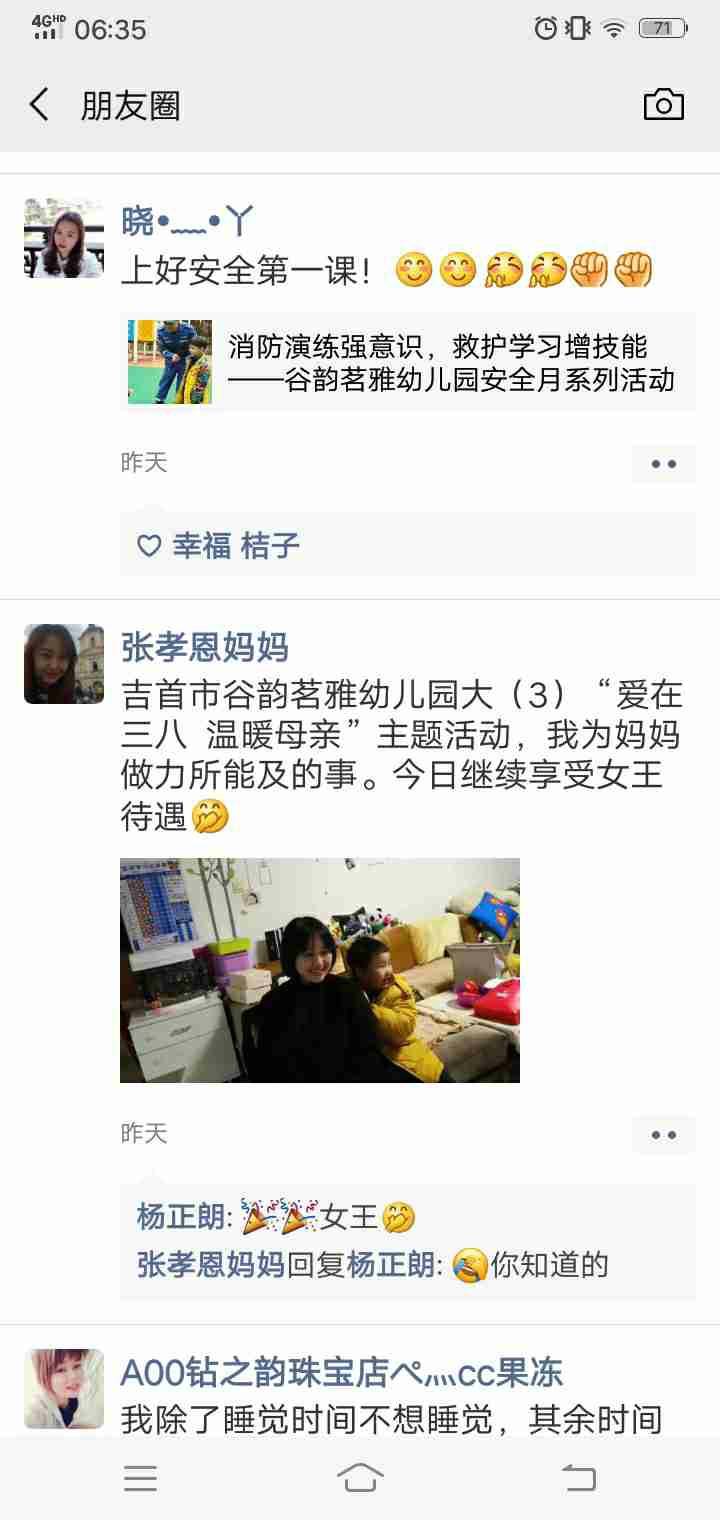Viewport: 720px width, 1520px height.
Task: Tap the avatar of A00钻之韵珠宝店
Action: tap(64, 1389)
